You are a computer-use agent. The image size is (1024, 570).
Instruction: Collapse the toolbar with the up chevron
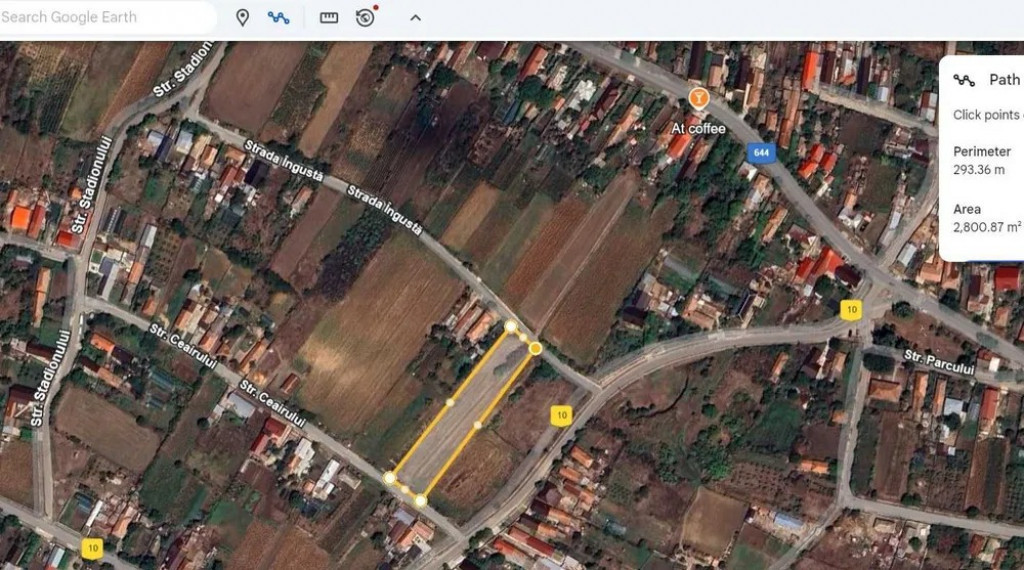point(415,17)
